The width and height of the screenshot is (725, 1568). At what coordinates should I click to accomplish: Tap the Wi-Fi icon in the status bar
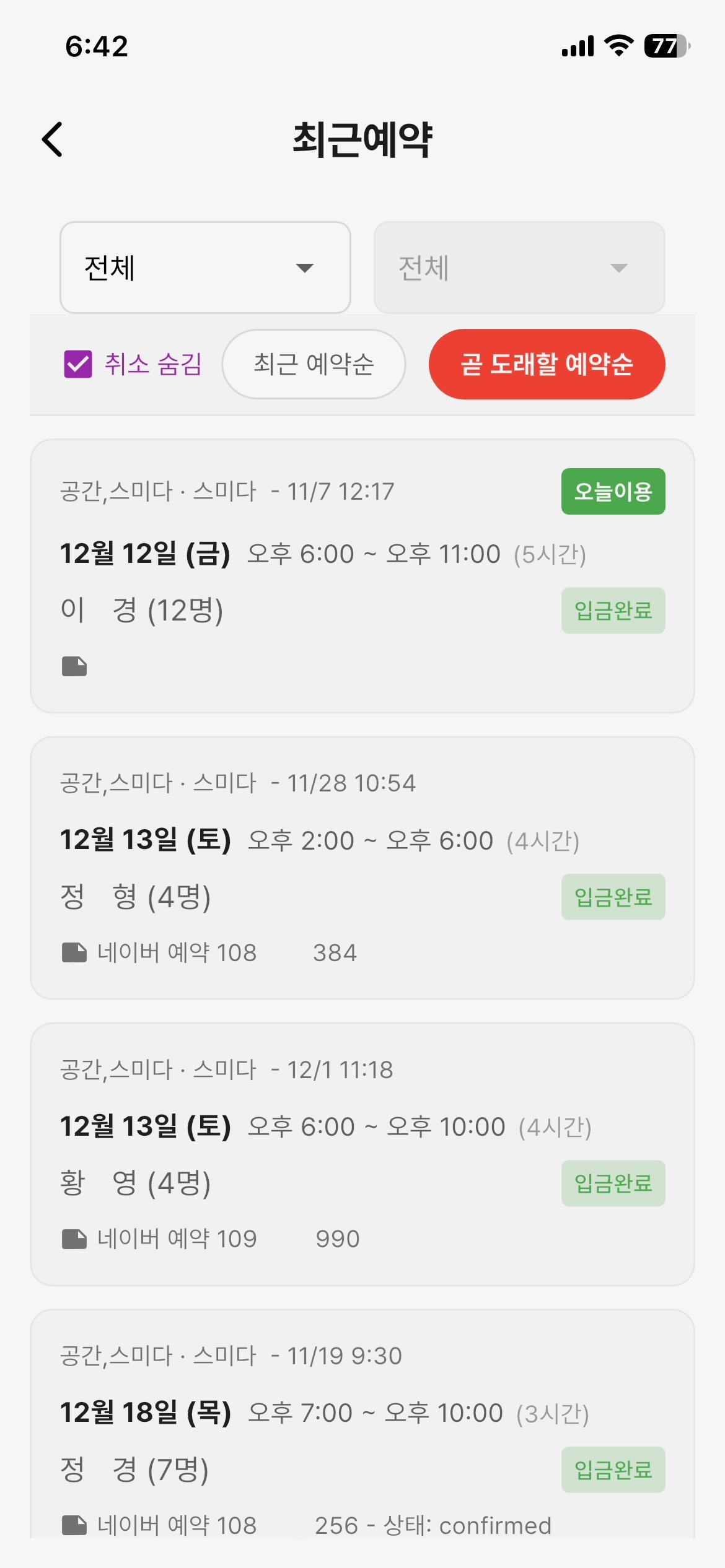(619, 45)
